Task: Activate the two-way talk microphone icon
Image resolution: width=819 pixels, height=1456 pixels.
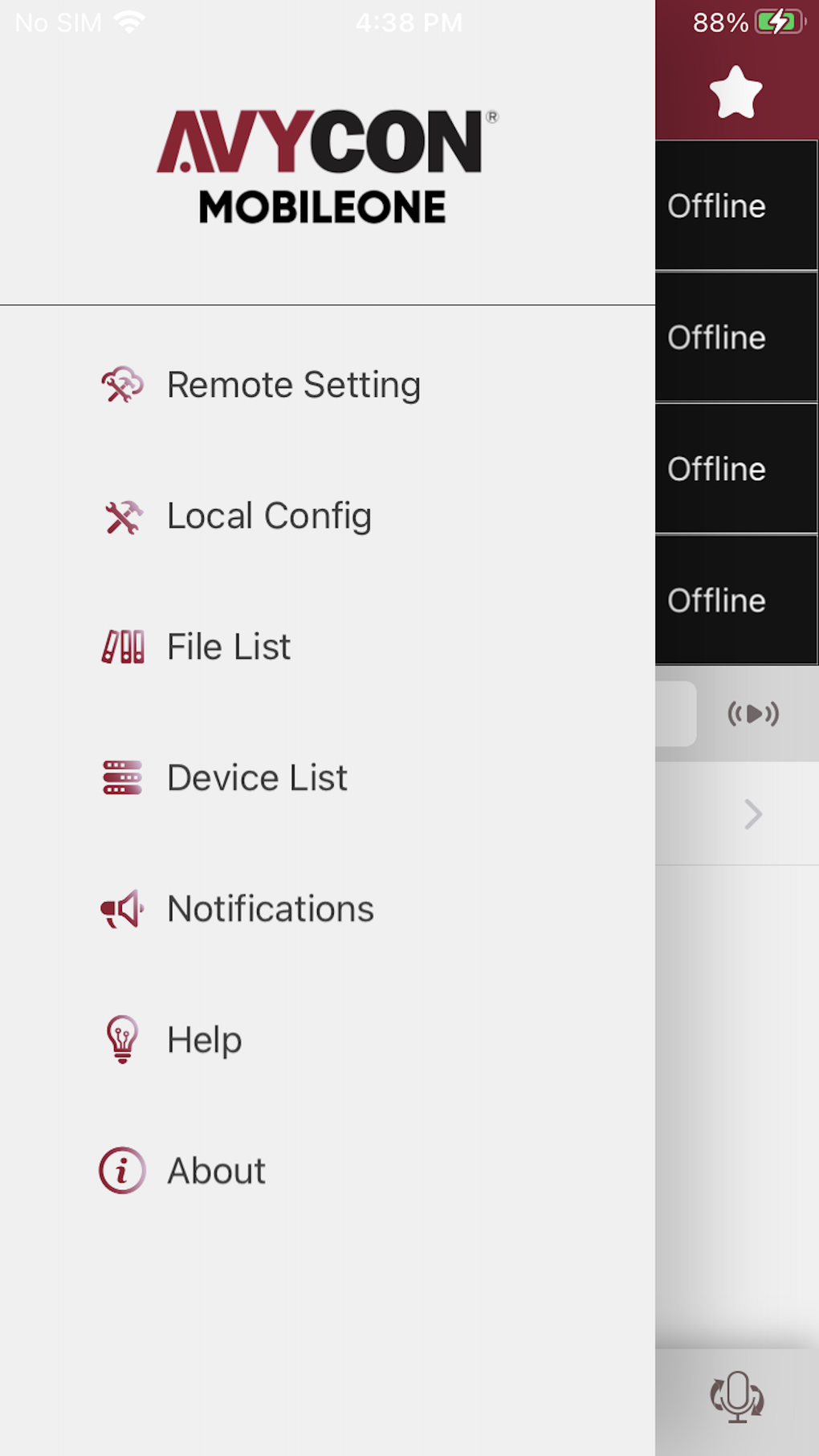Action: (739, 1395)
